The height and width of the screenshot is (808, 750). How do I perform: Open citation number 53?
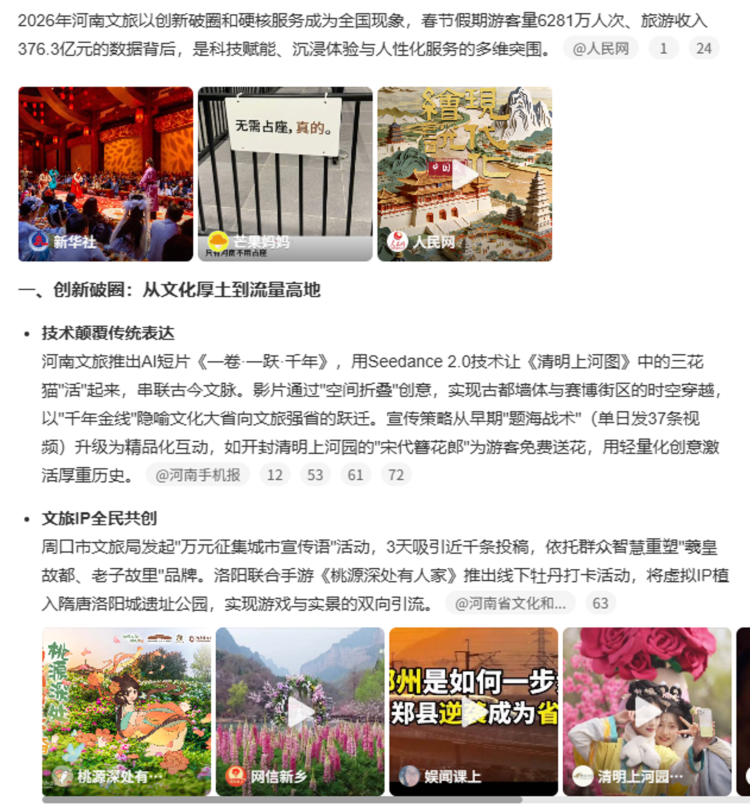coord(315,475)
